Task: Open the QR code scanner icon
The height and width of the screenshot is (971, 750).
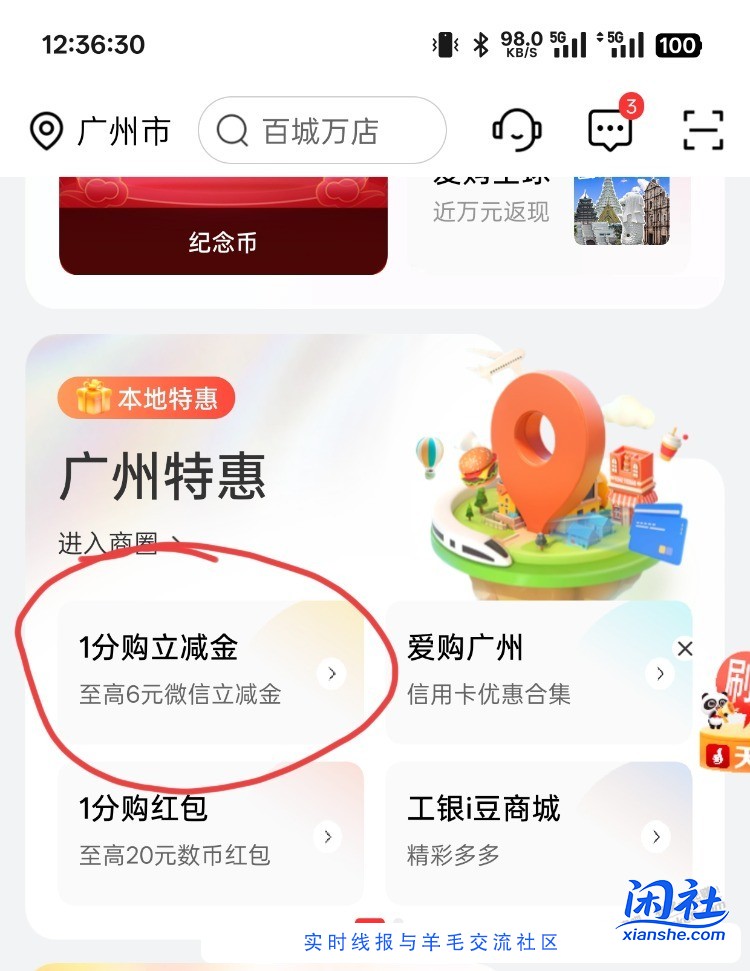Action: coord(702,130)
